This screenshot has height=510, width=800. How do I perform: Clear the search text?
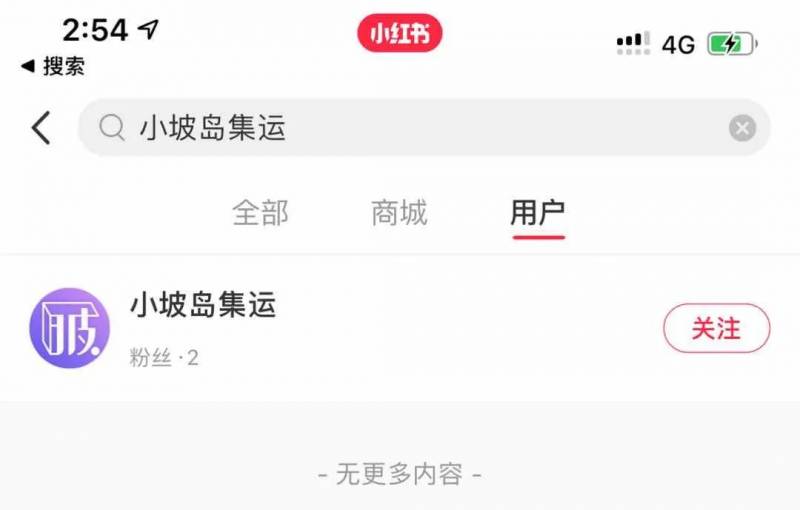[741, 128]
